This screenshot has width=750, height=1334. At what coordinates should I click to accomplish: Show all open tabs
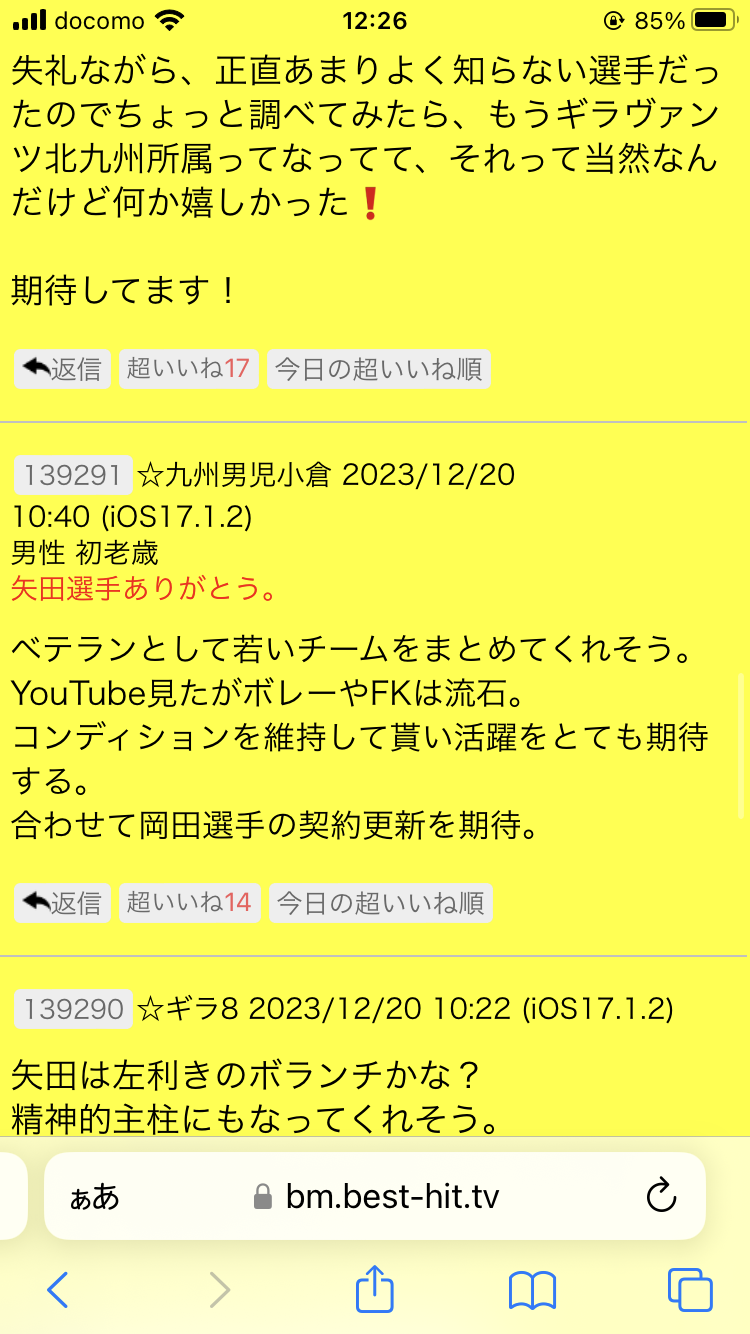coord(690,1290)
